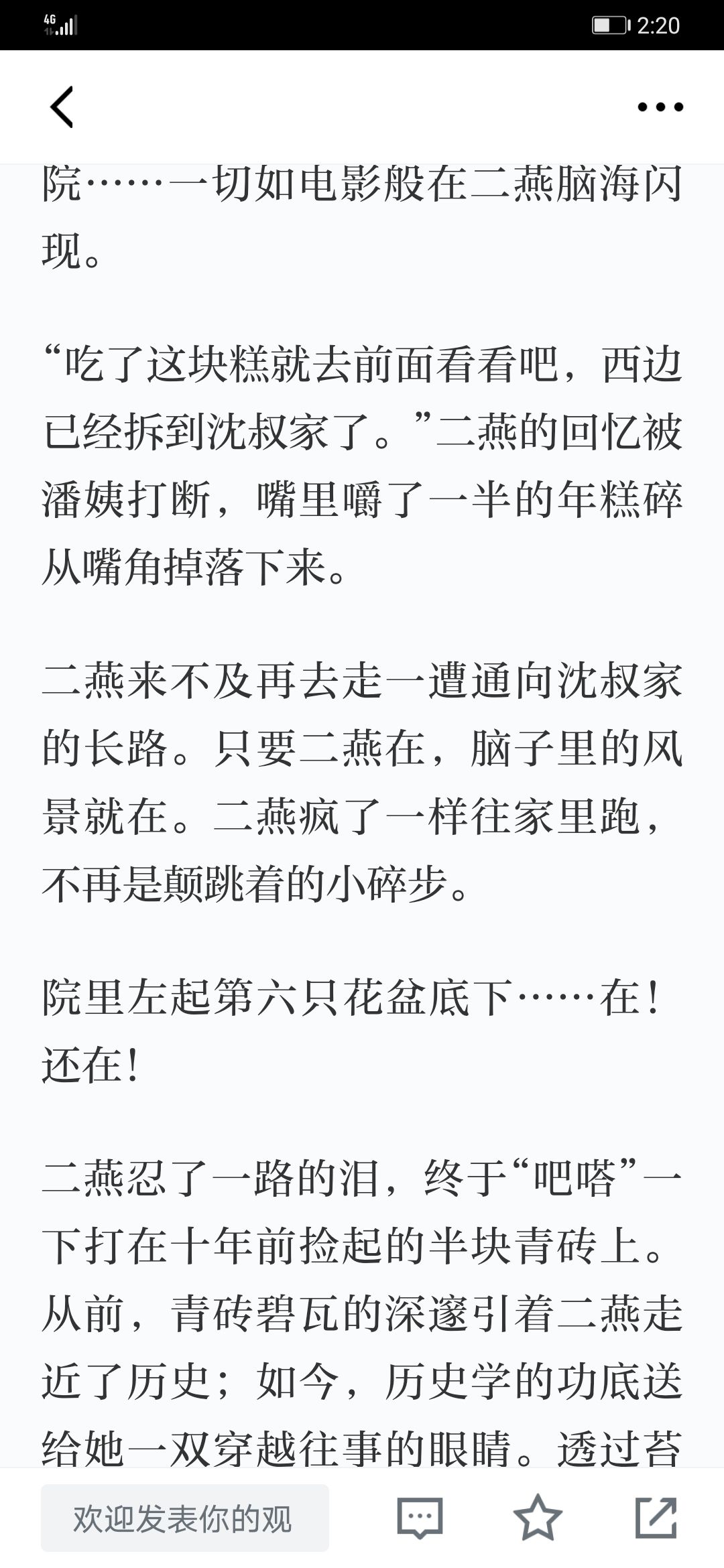Go back using the top arrow
This screenshot has width=724, height=1568.
click(62, 107)
